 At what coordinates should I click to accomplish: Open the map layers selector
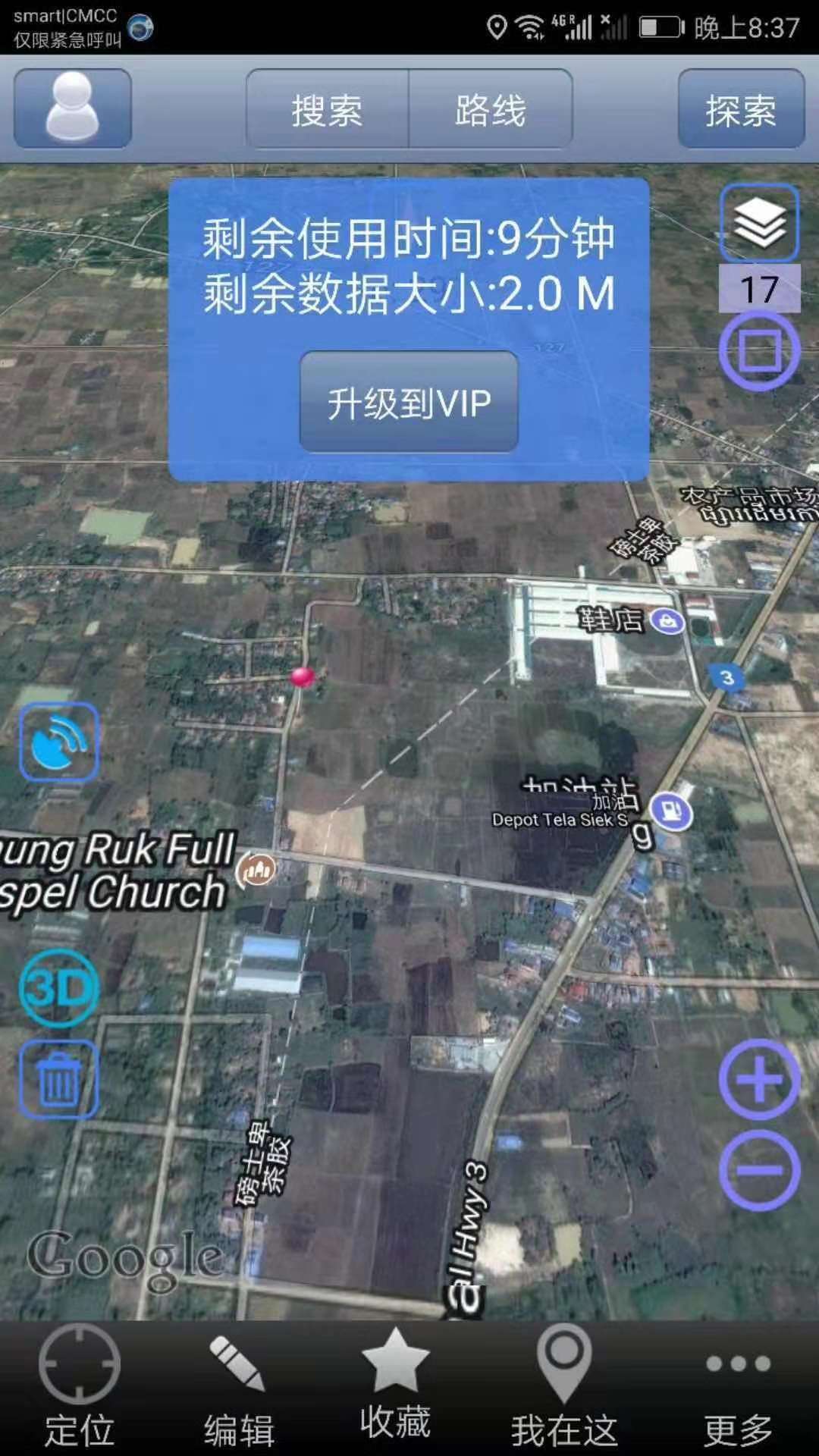(759, 224)
